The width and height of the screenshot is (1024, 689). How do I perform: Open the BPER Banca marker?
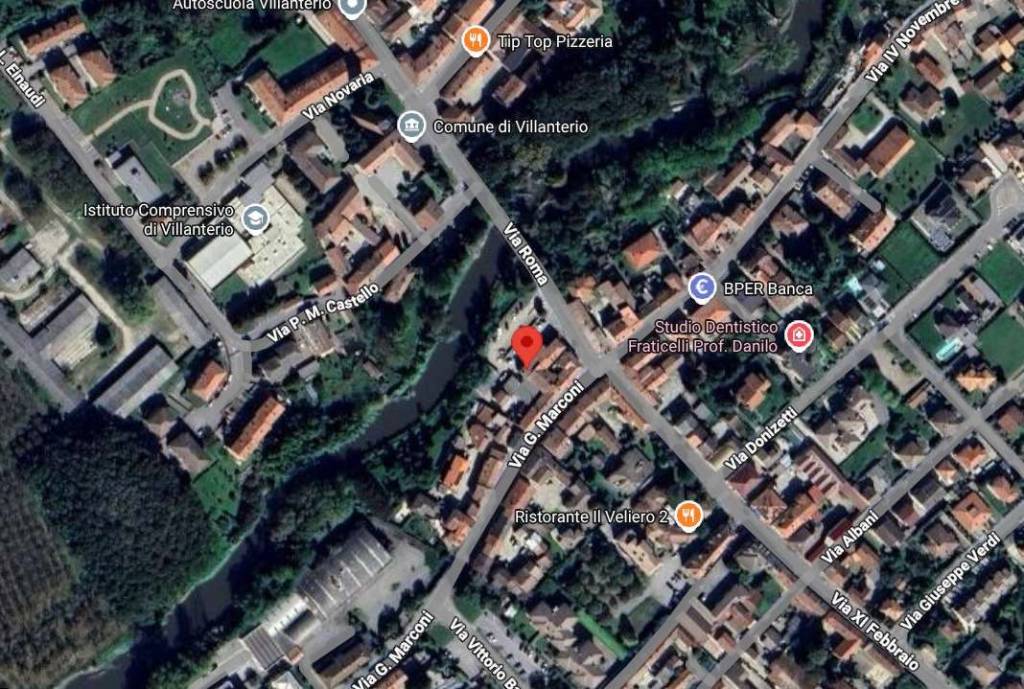[702, 289]
